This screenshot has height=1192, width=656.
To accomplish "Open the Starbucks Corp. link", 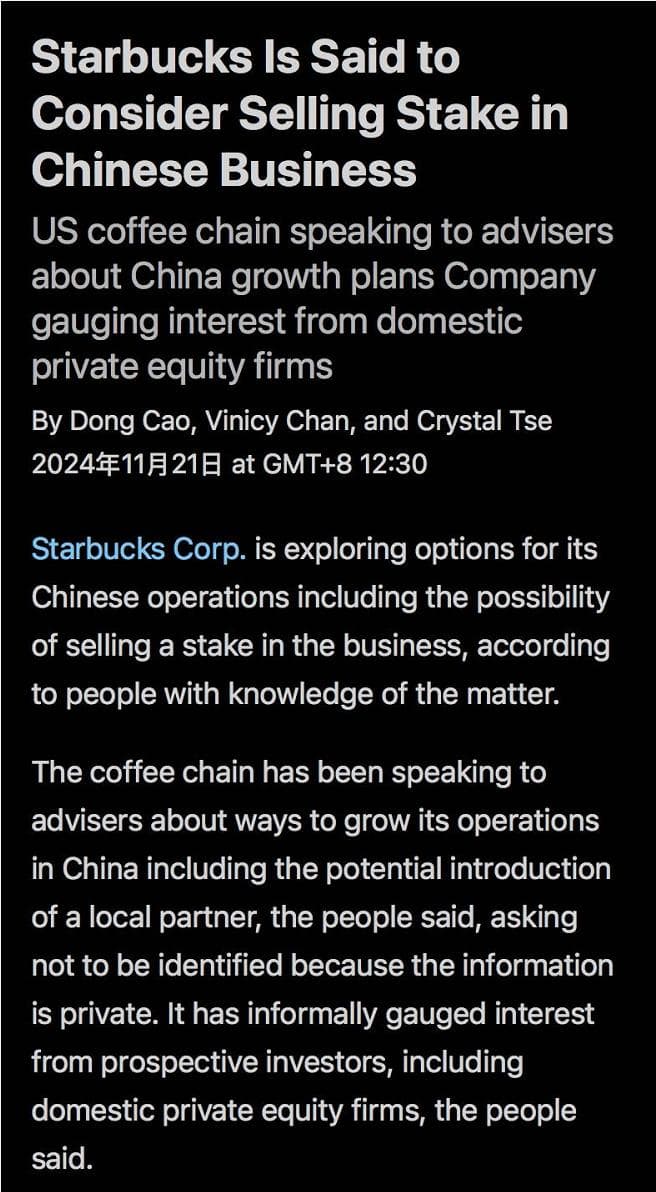I will (x=138, y=549).
